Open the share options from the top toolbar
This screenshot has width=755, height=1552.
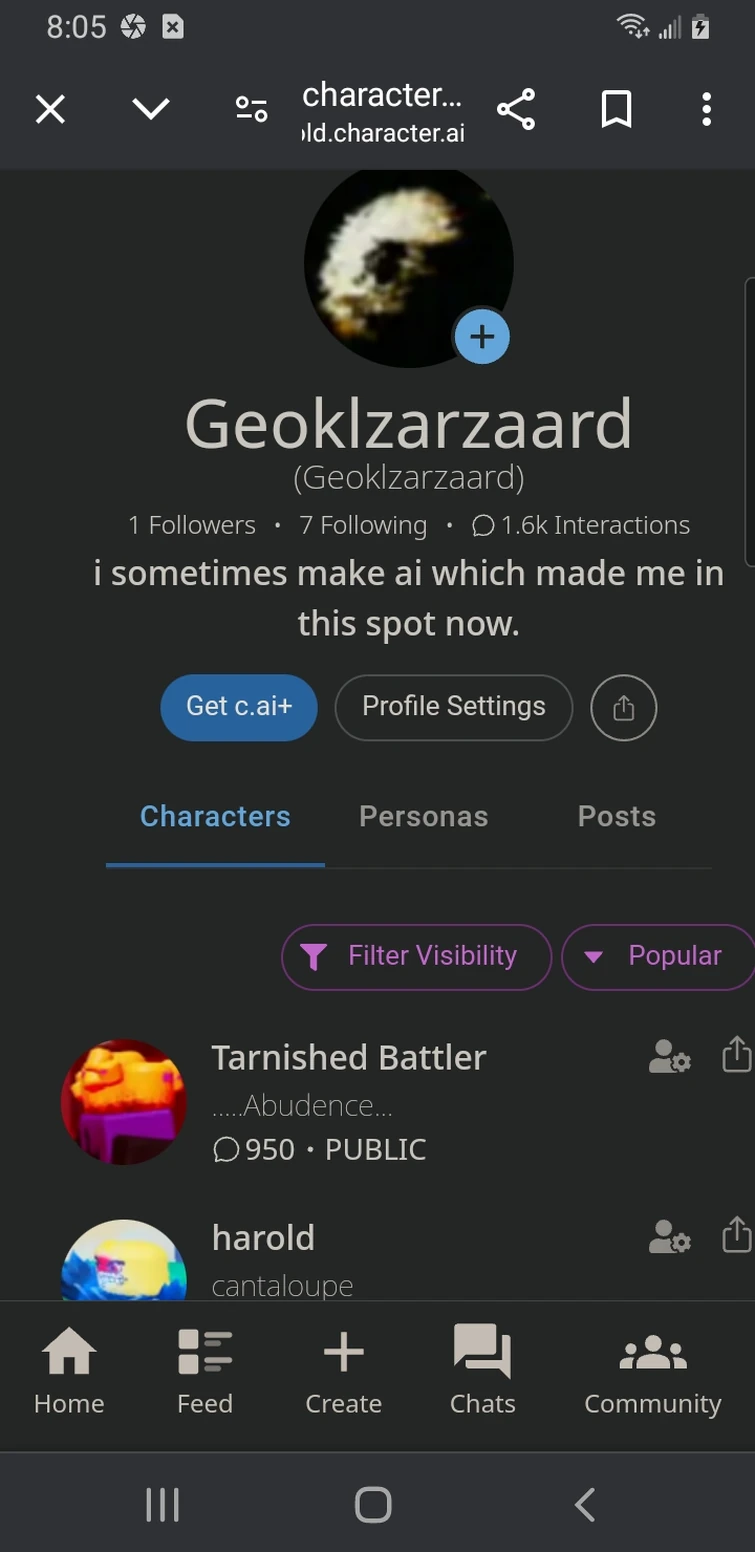516,108
